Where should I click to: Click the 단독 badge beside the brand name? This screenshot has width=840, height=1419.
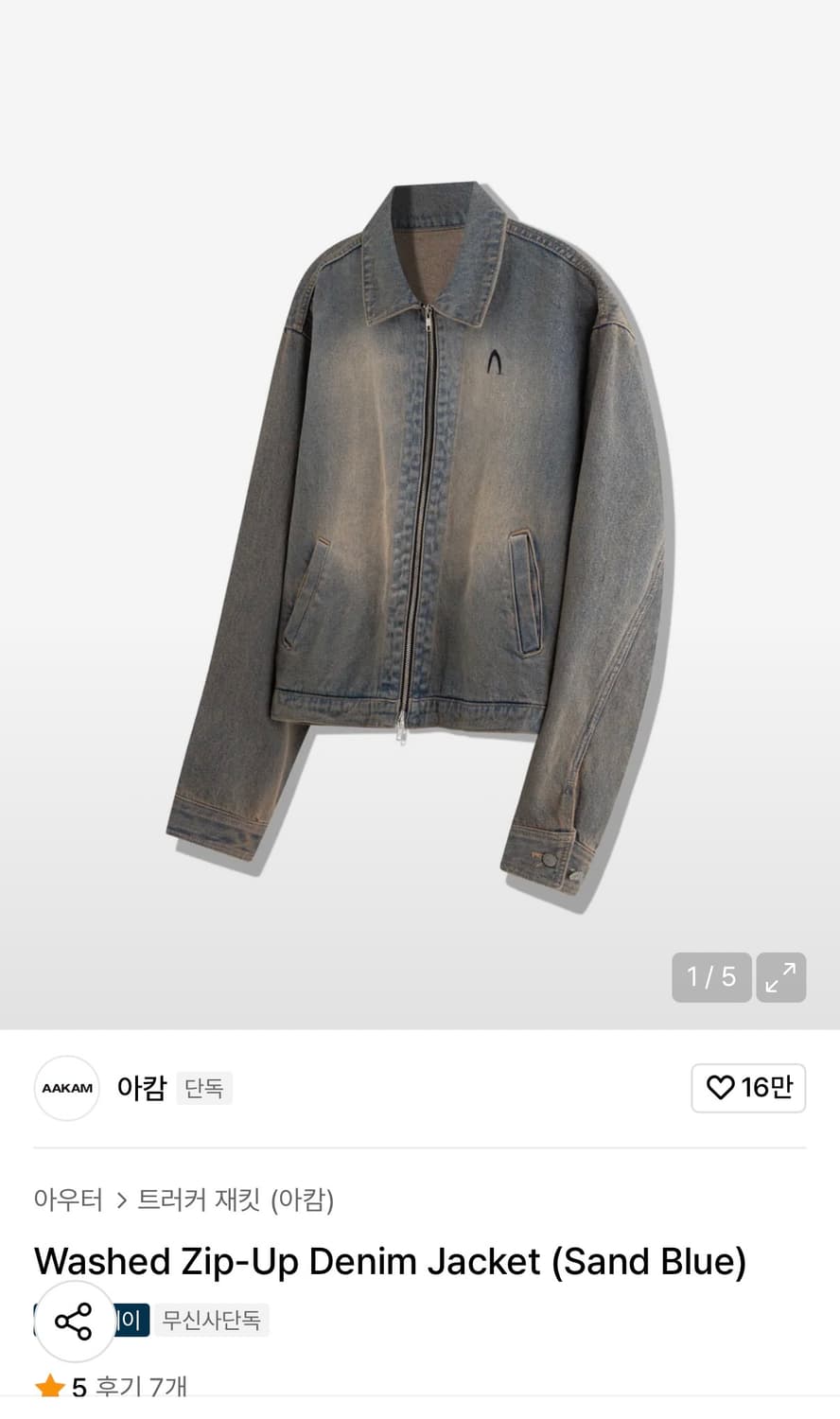click(x=204, y=1089)
